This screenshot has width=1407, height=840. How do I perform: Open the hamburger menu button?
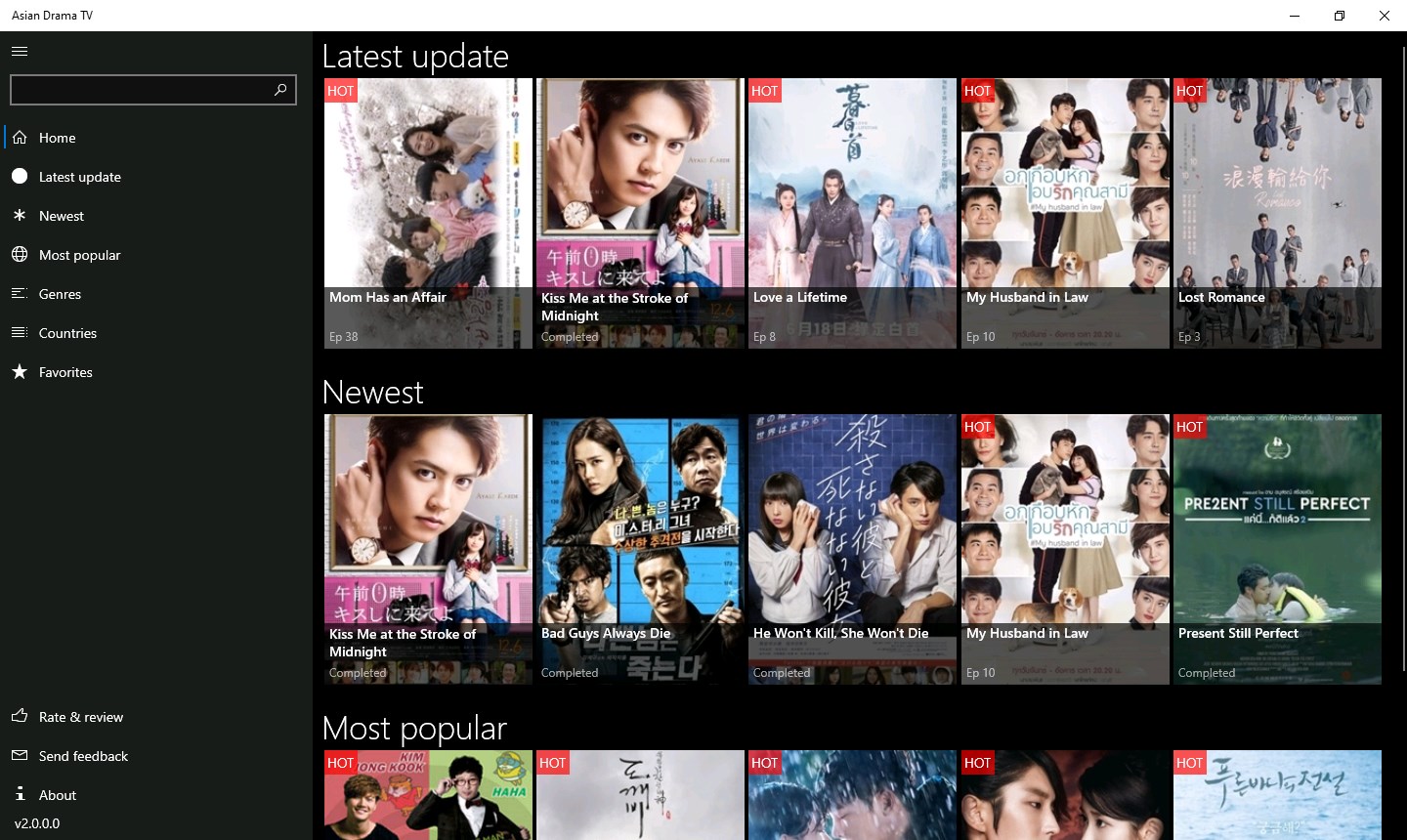pos(20,52)
